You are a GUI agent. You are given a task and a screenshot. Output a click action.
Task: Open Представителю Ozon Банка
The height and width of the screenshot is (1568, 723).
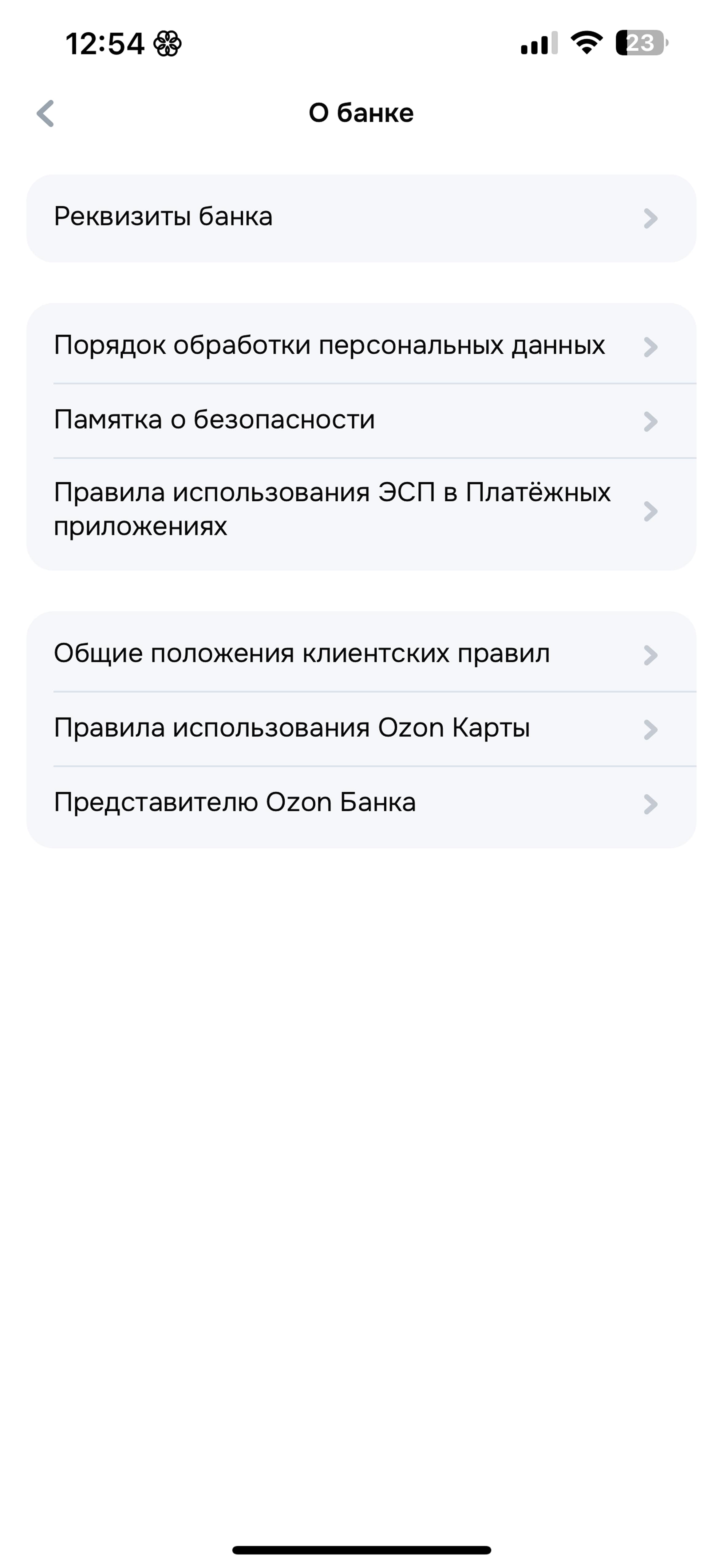pyautogui.click(x=361, y=803)
